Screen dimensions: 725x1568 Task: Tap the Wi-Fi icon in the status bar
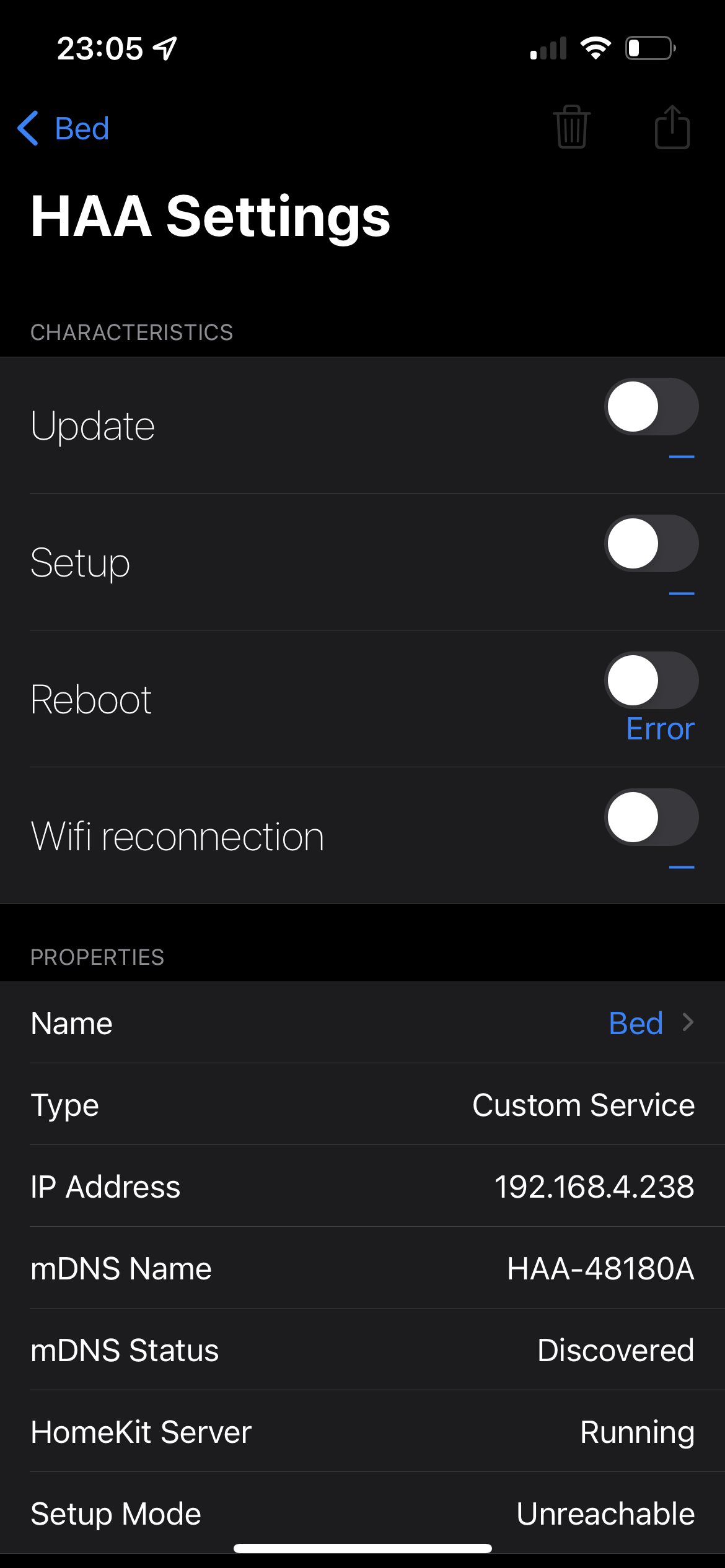596,47
